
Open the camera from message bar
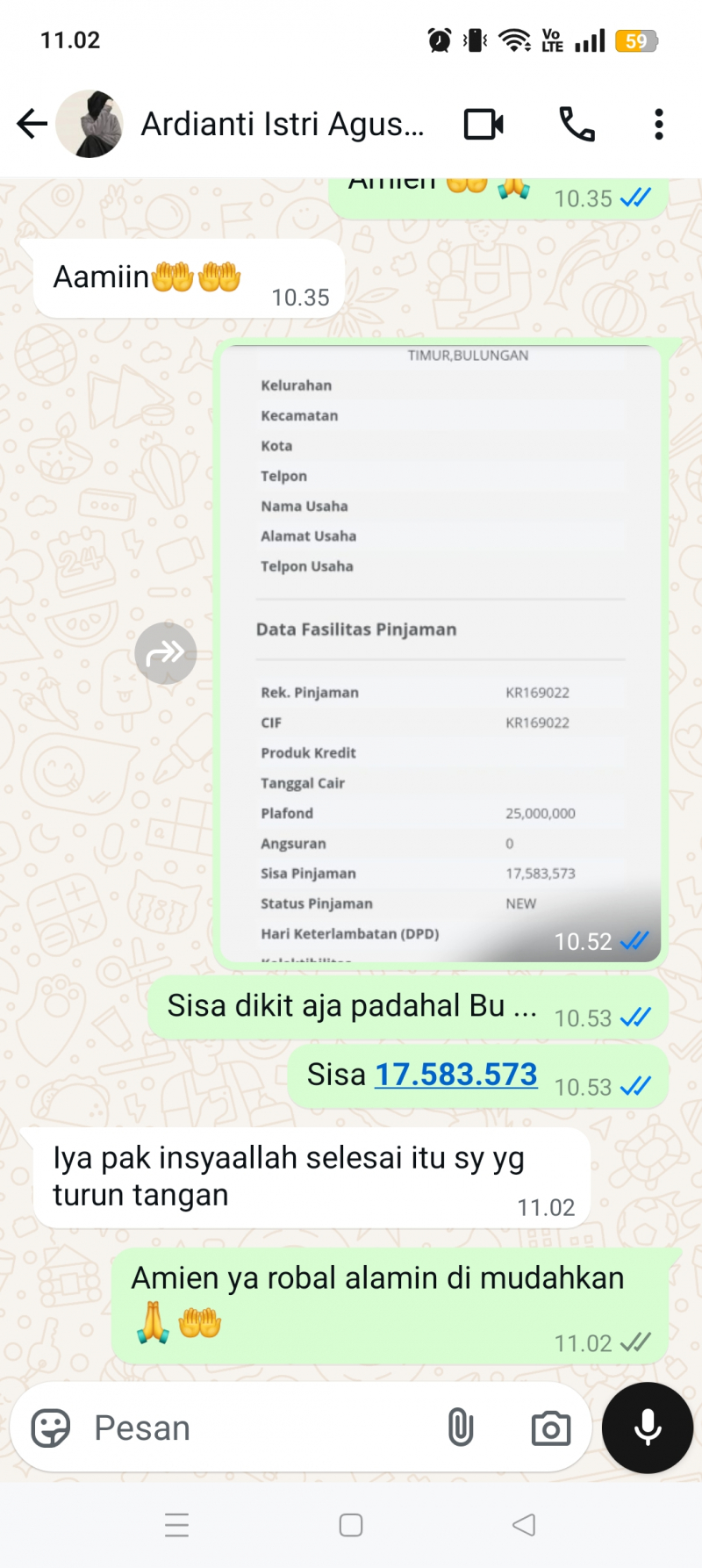click(551, 1428)
